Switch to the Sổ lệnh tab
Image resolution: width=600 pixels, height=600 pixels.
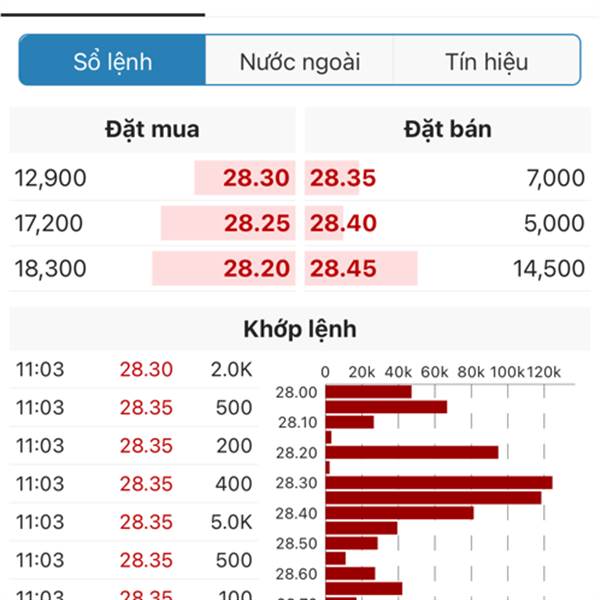[x=113, y=61]
